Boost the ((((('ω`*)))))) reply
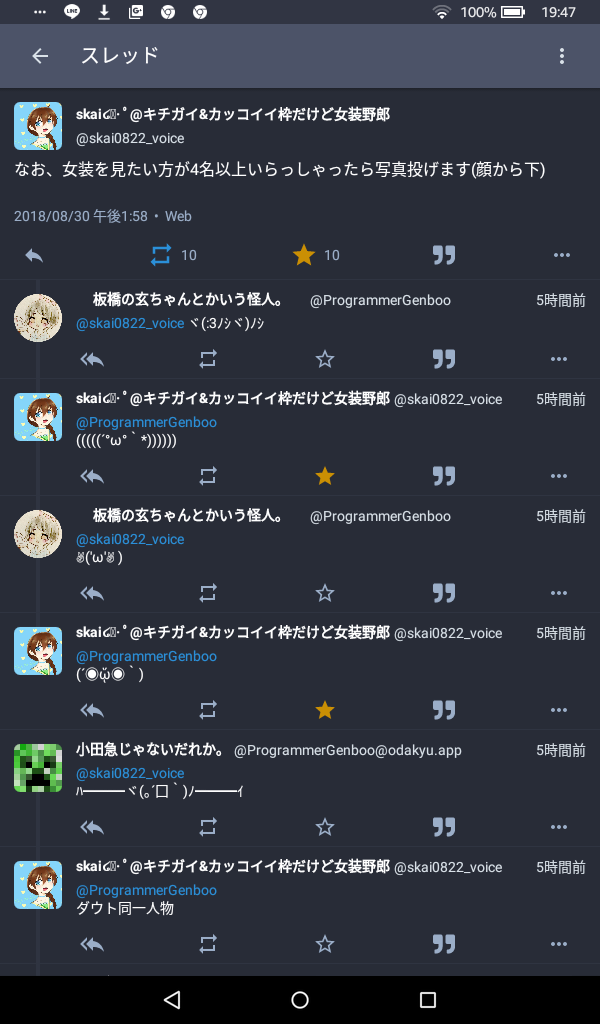 (x=208, y=476)
